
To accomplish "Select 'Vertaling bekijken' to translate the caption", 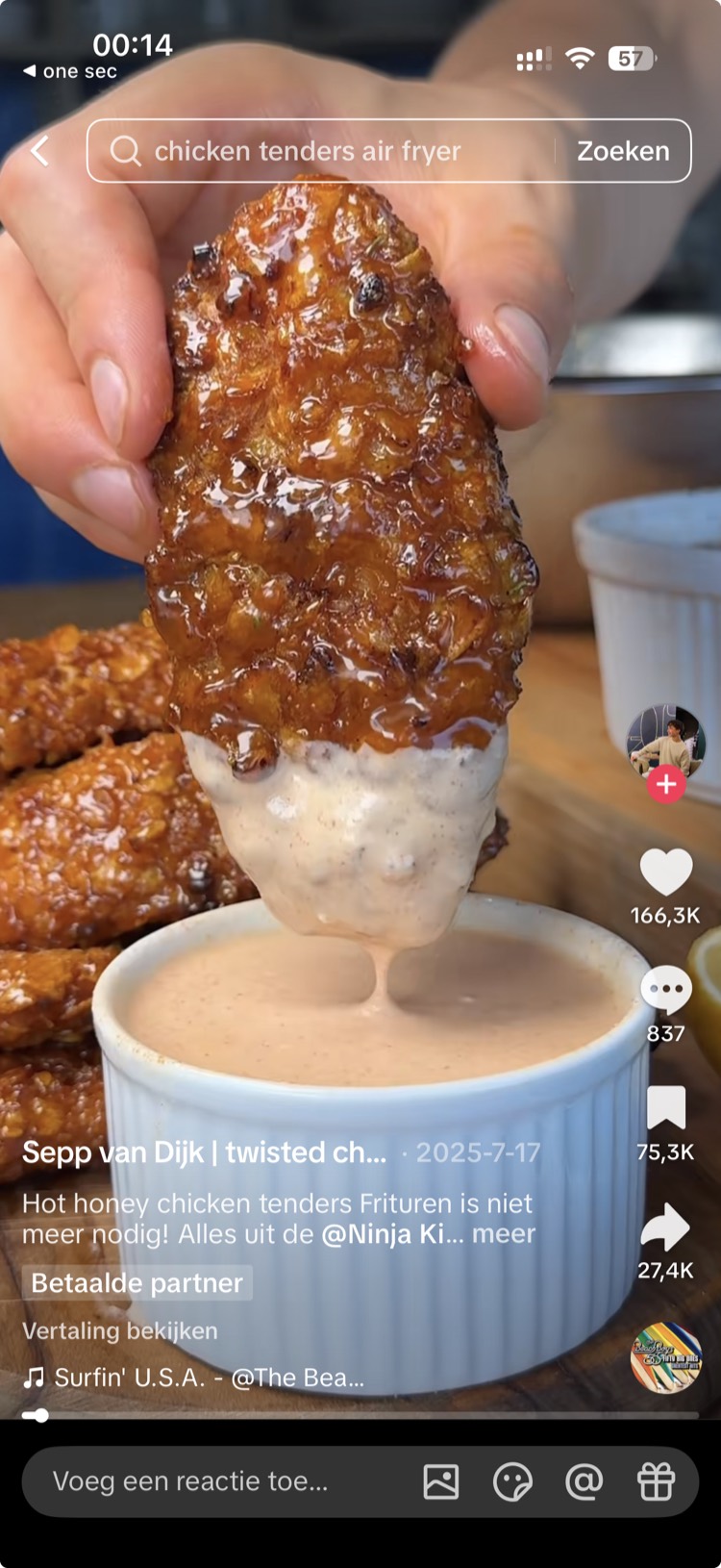I will click(120, 1331).
